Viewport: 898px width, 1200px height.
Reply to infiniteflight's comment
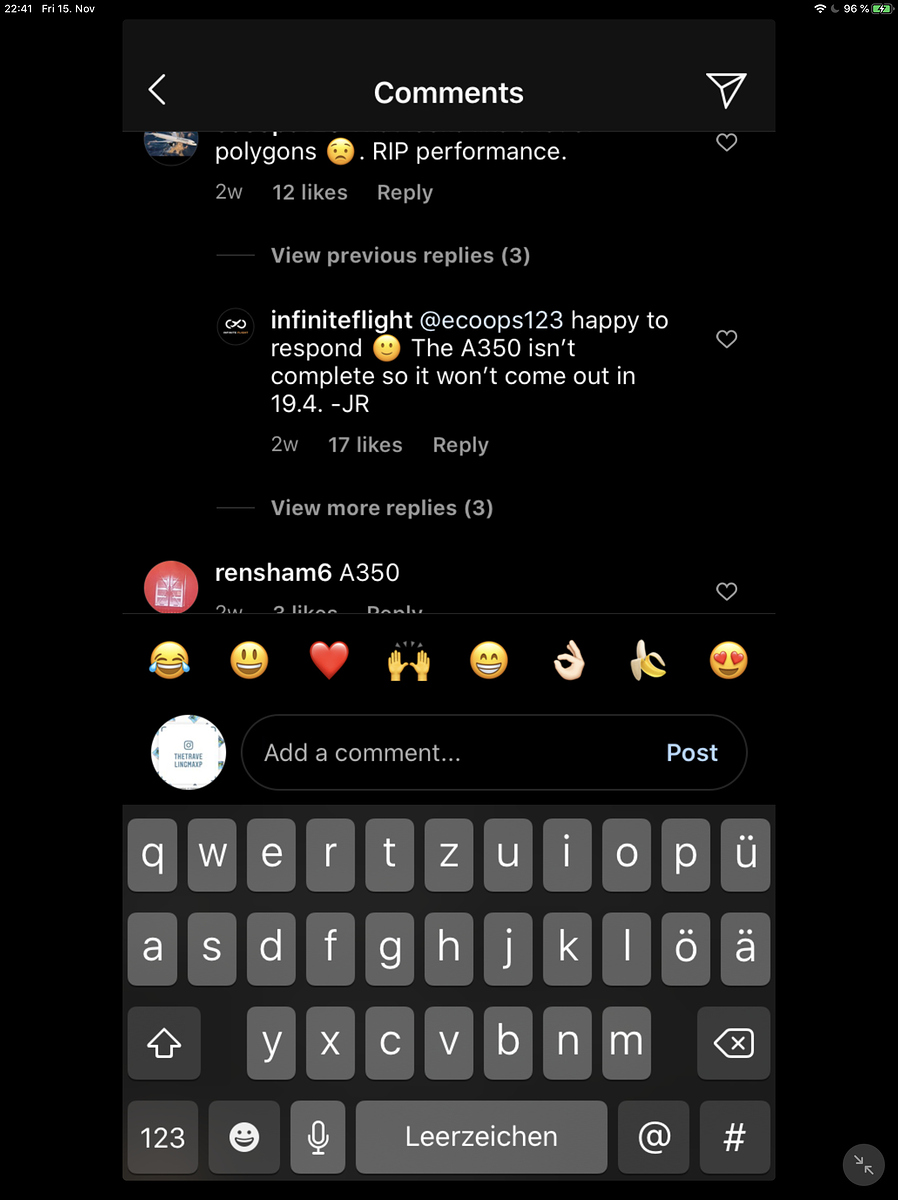[460, 445]
